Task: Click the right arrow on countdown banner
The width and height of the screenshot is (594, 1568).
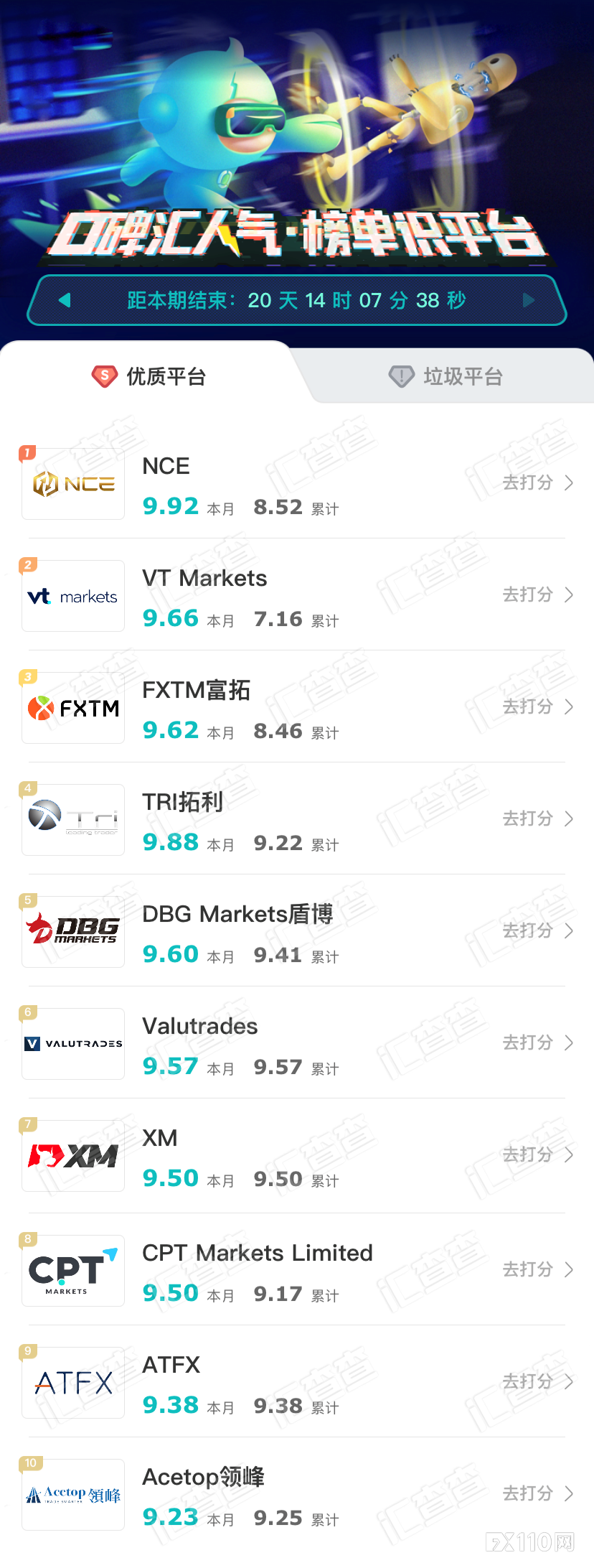Action: pos(529,300)
